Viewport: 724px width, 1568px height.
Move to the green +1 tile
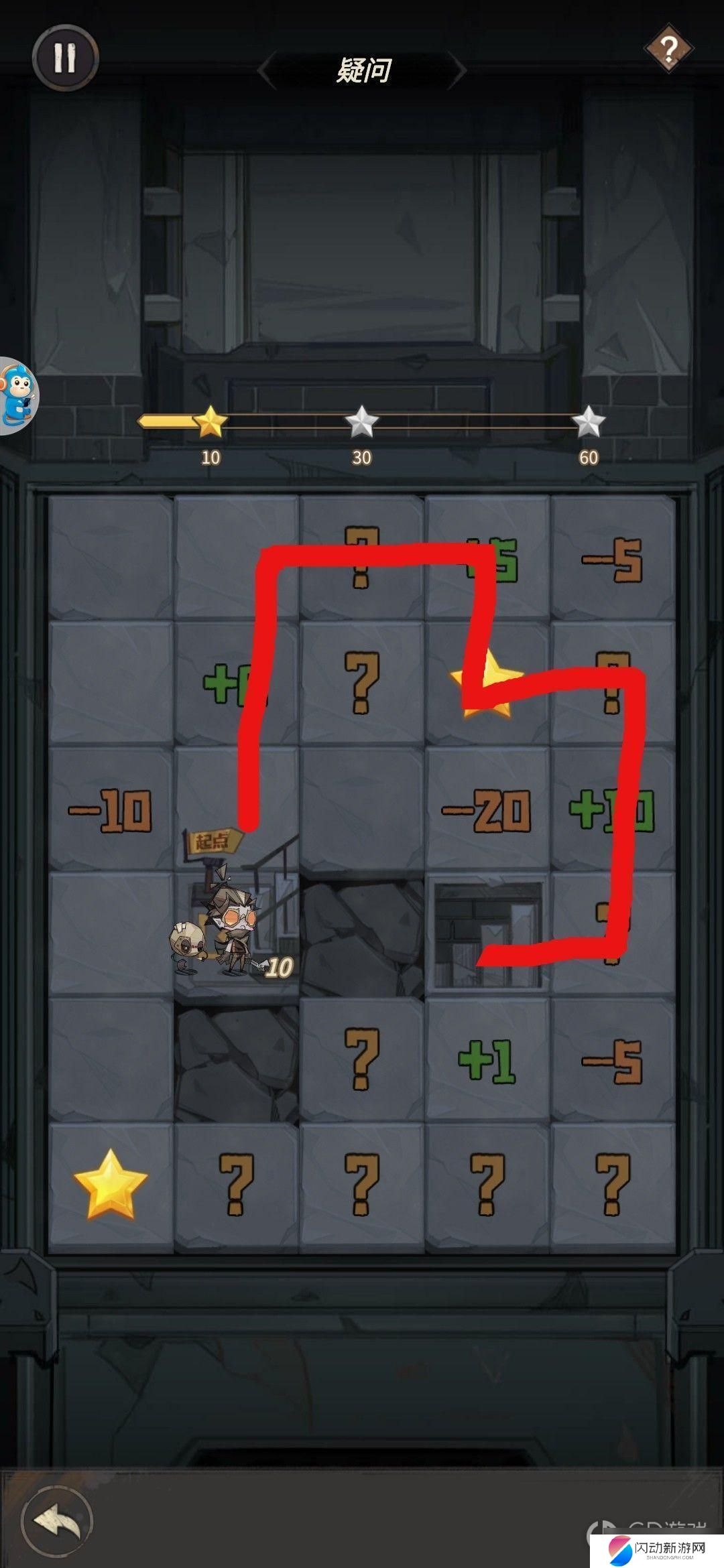coord(487,1060)
